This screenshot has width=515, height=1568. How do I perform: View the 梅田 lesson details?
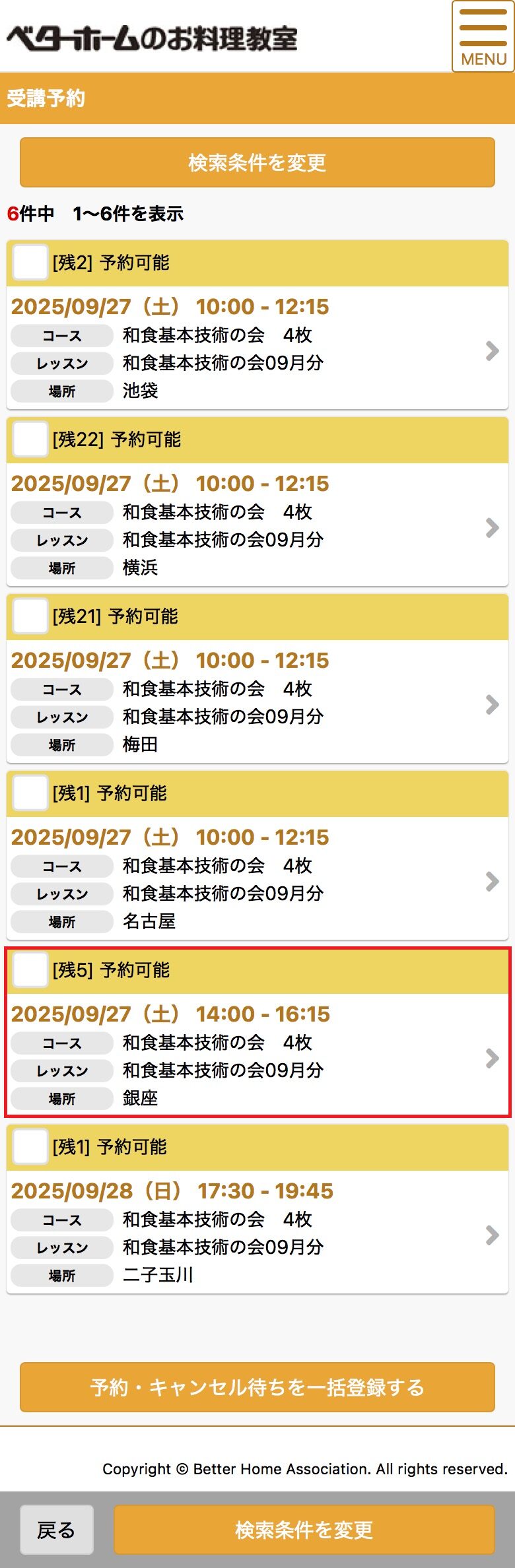[257, 703]
